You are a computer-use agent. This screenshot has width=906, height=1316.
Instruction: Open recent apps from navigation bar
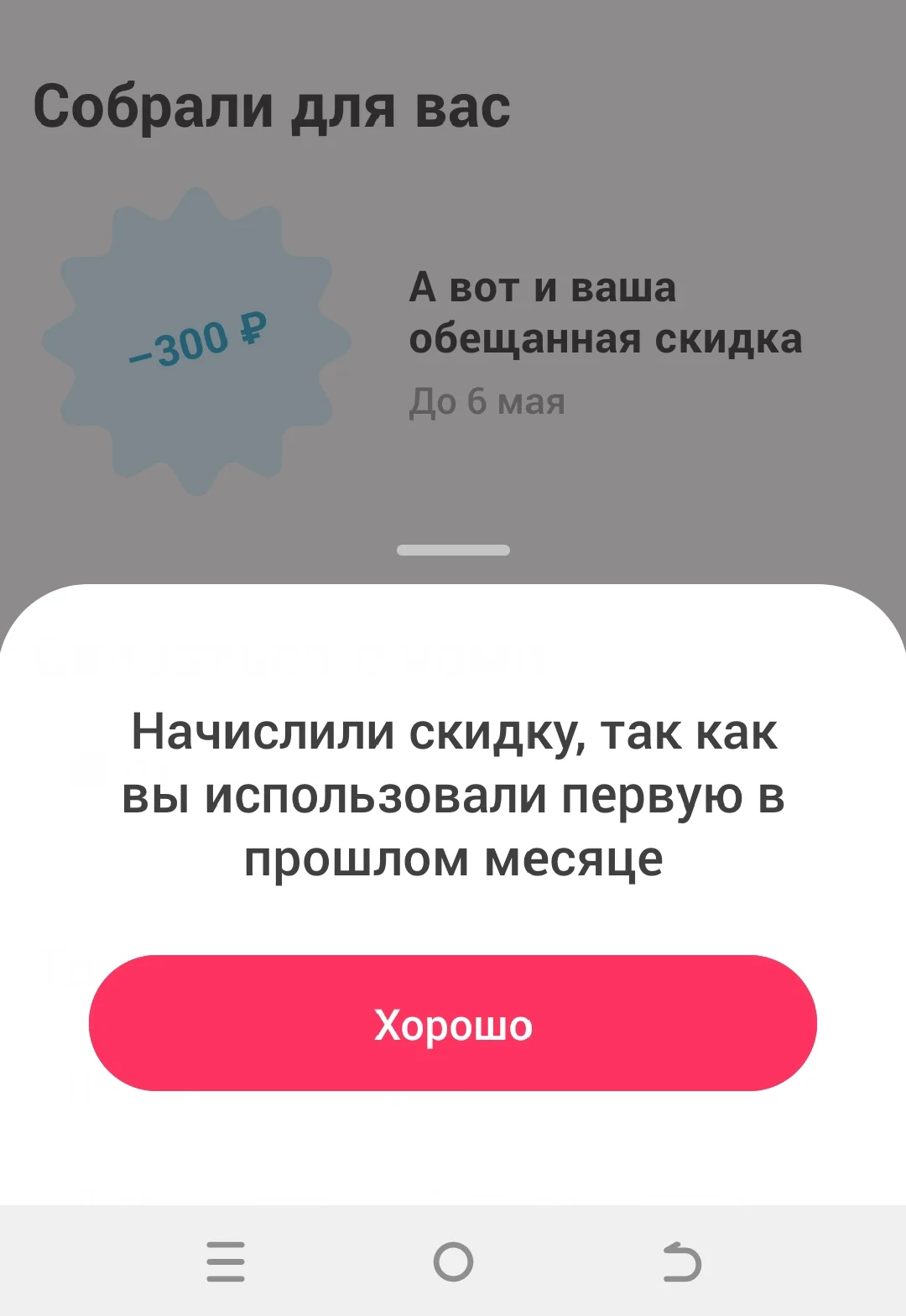pyautogui.click(x=226, y=1261)
